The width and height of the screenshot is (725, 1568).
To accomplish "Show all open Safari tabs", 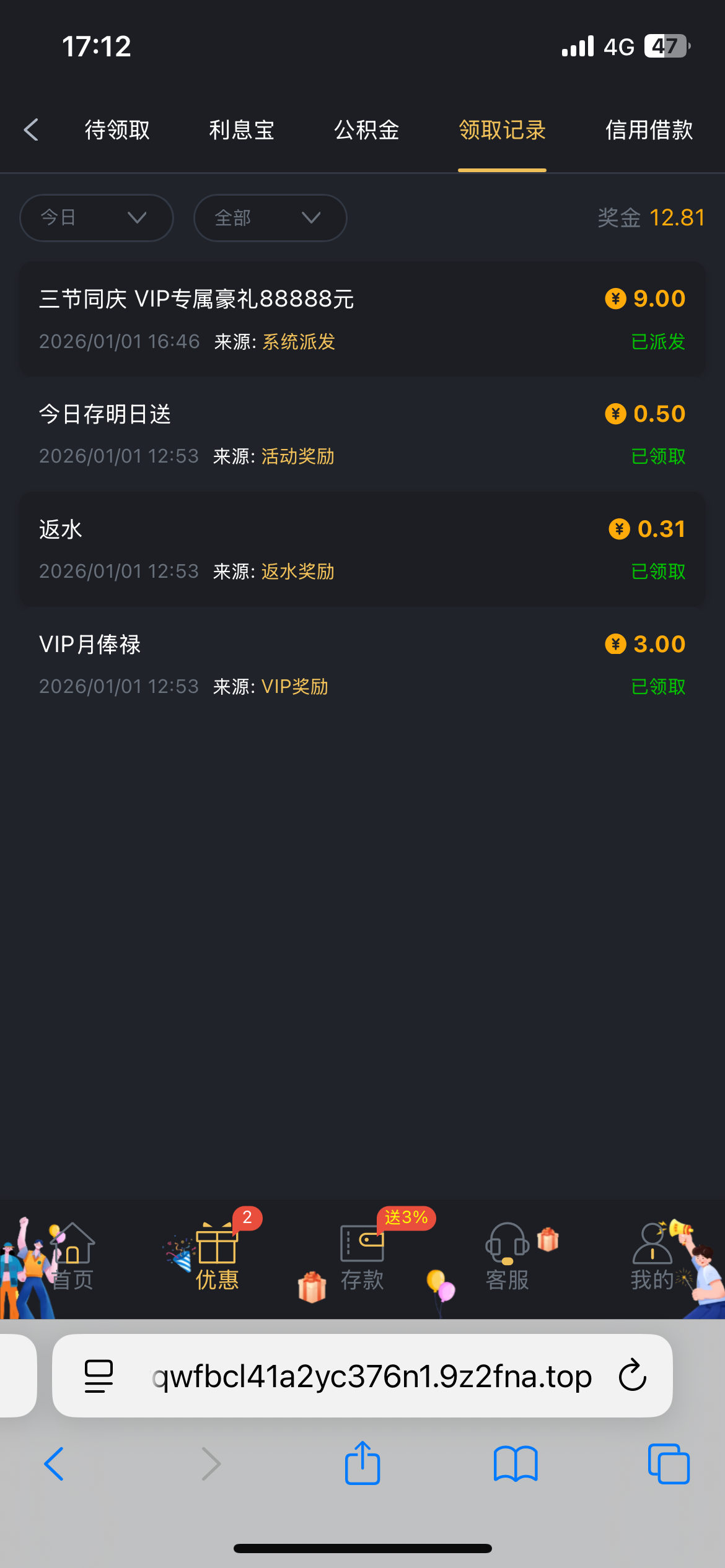I will coord(669,1464).
